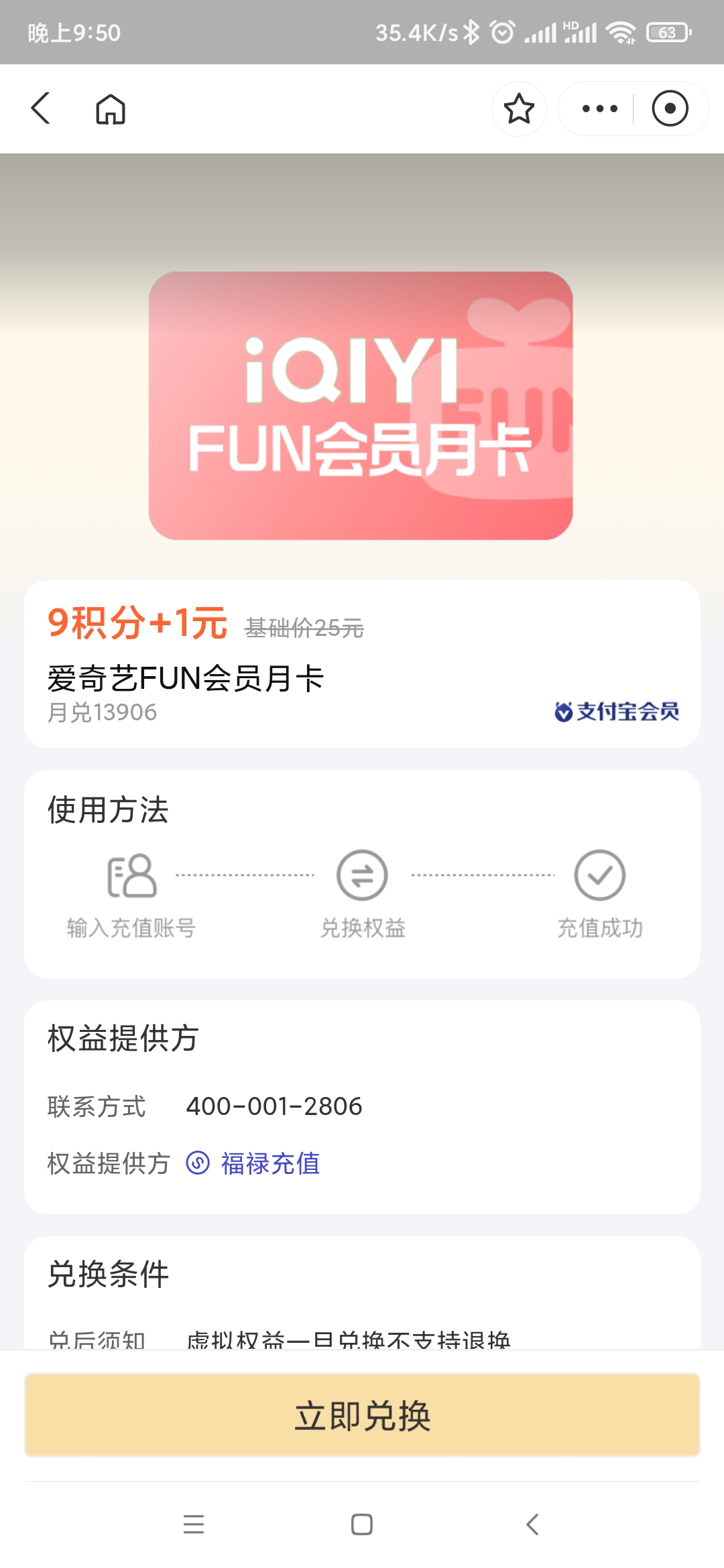Close the mini program with the circle button
The width and height of the screenshot is (724, 1568).
pyautogui.click(x=670, y=109)
